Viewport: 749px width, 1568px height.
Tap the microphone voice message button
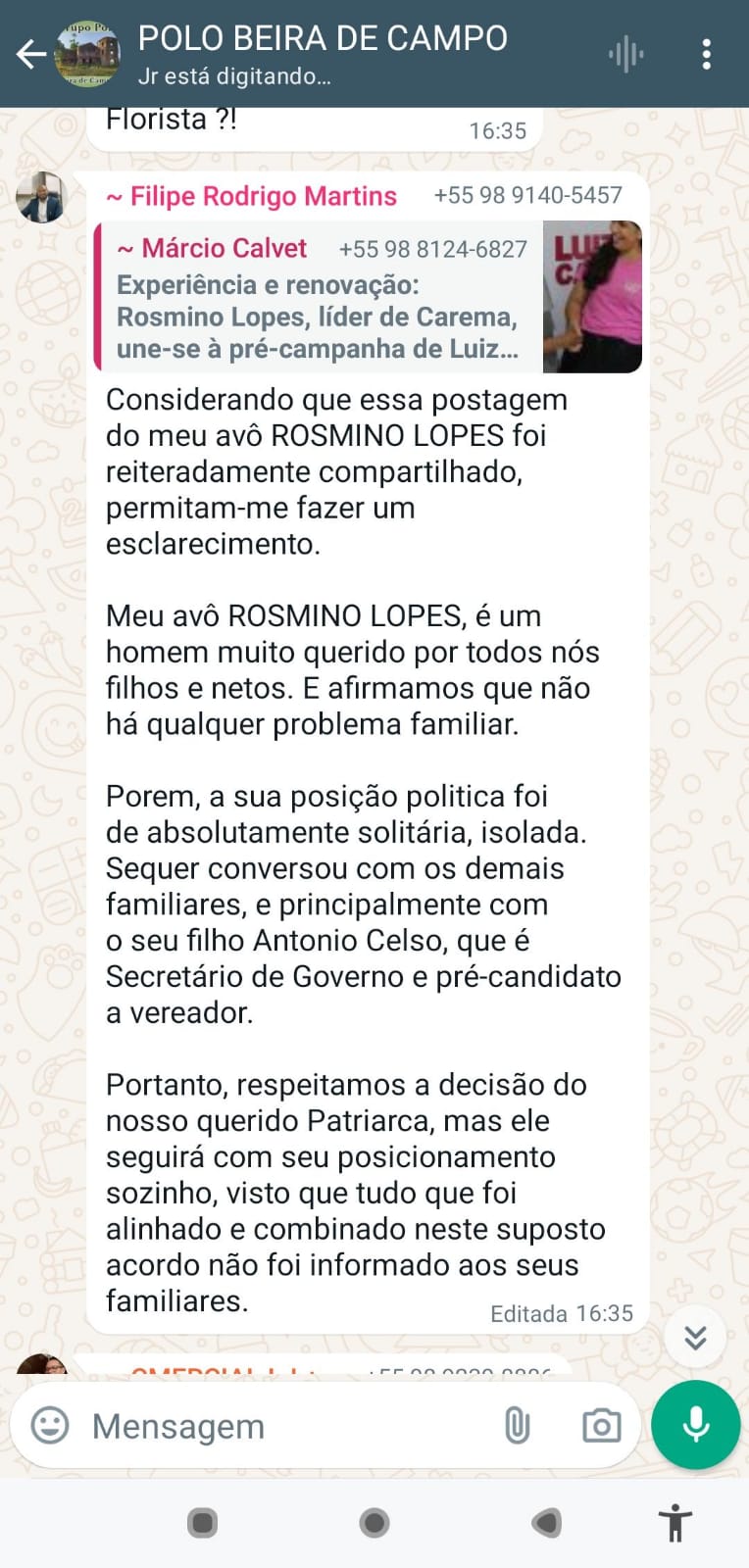click(695, 1424)
